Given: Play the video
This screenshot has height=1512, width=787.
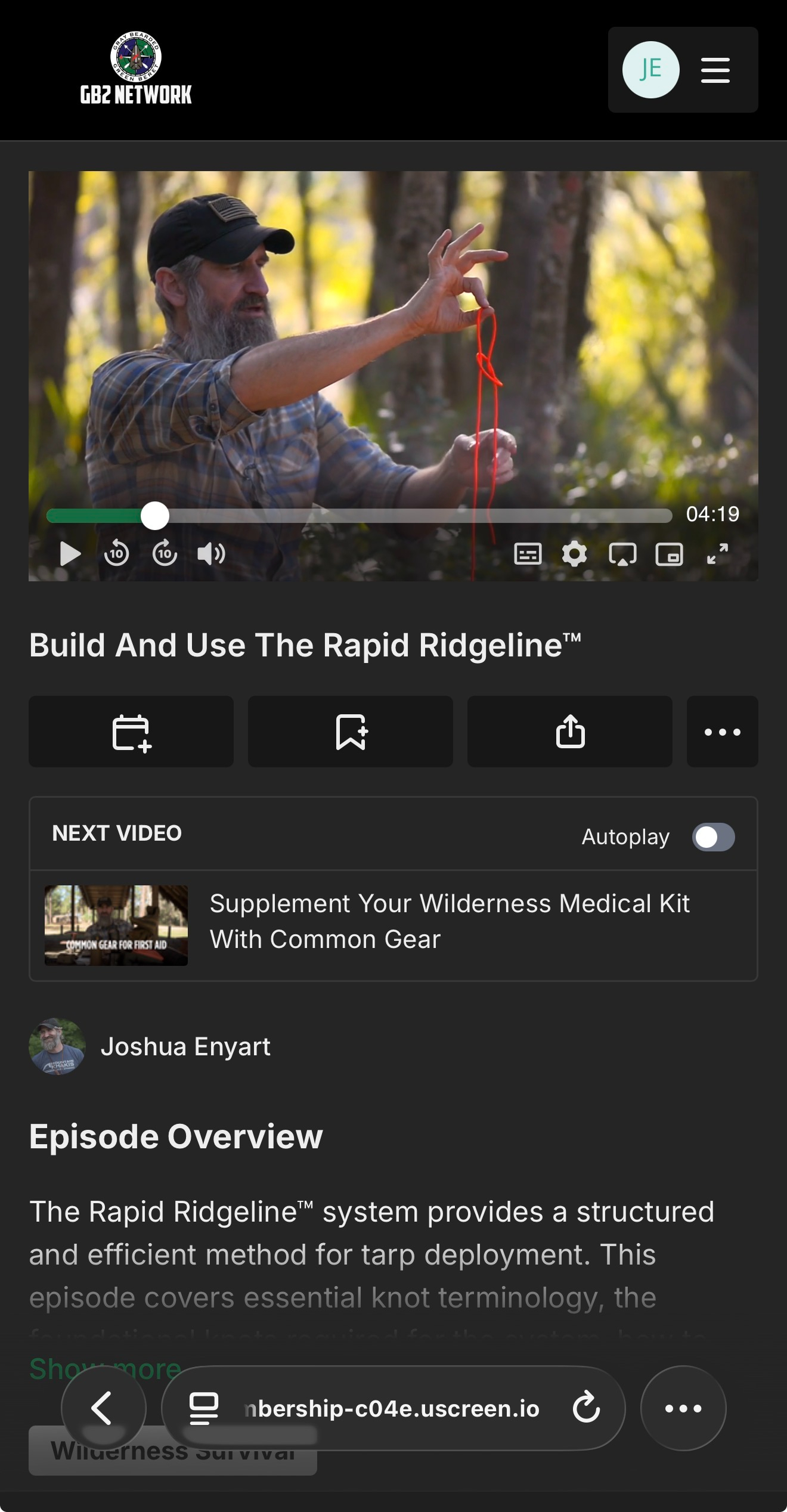Looking at the screenshot, I should point(70,554).
